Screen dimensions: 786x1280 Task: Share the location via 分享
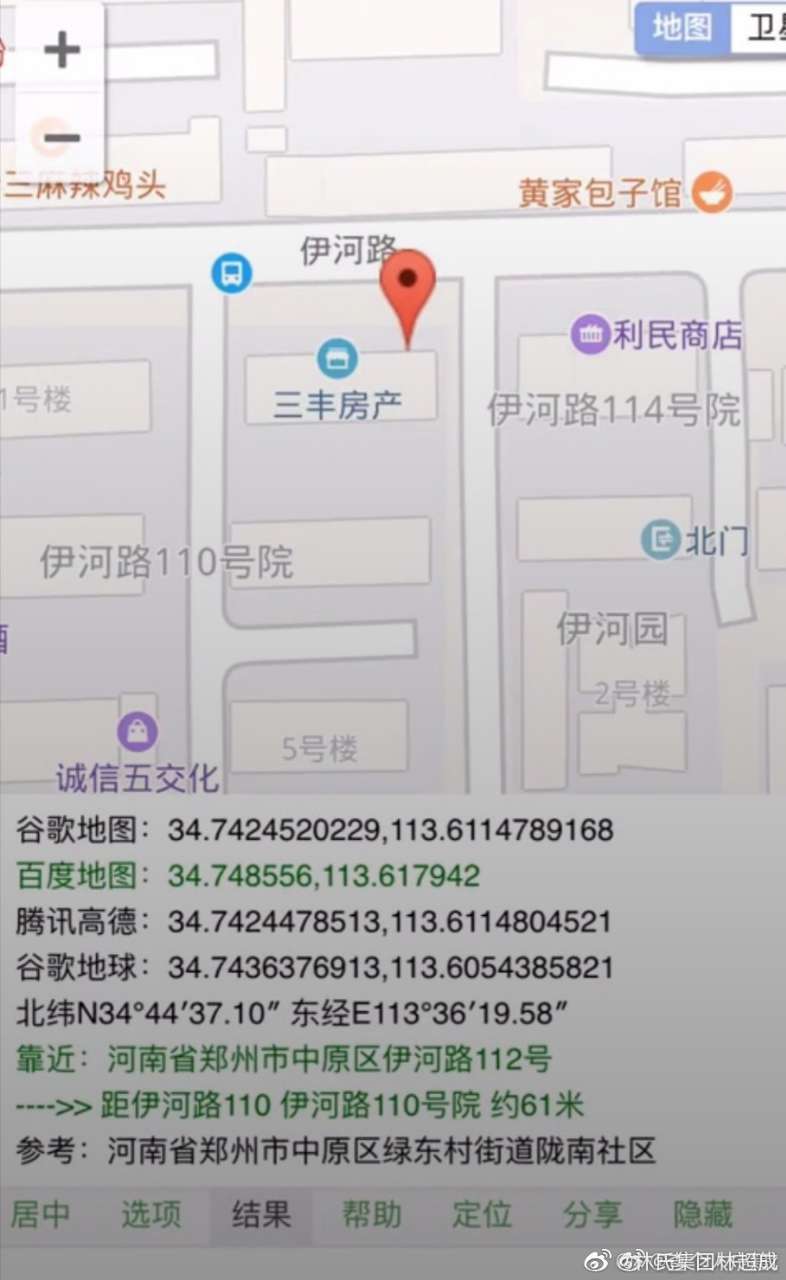click(591, 1214)
